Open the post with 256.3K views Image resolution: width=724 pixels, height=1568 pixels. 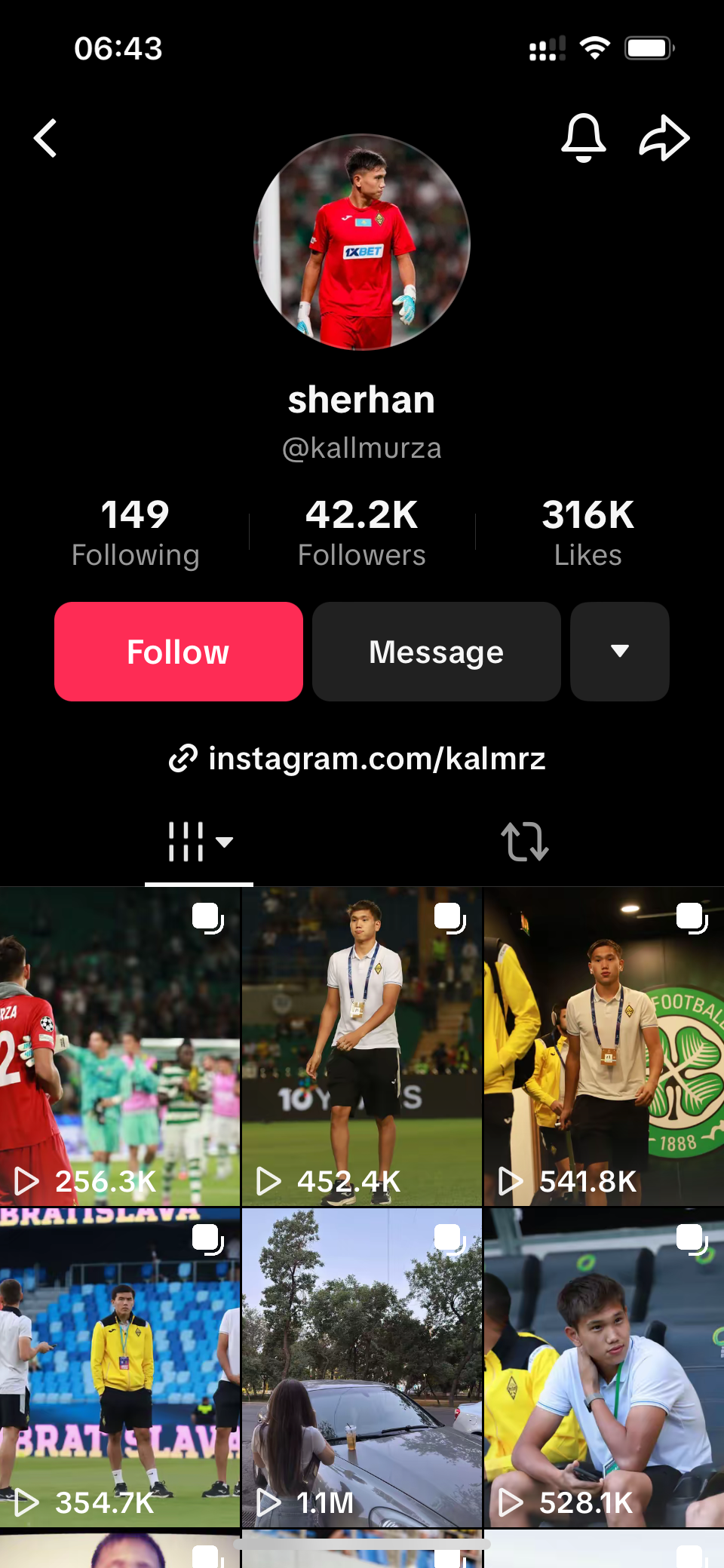tap(120, 1046)
